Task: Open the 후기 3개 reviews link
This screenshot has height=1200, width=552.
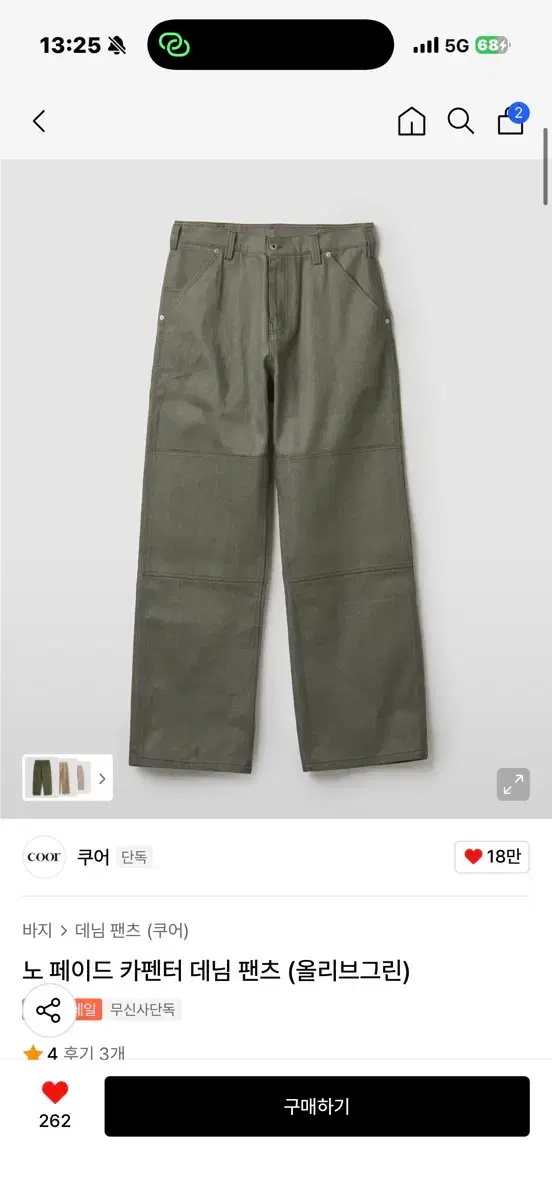Action: (x=94, y=1053)
